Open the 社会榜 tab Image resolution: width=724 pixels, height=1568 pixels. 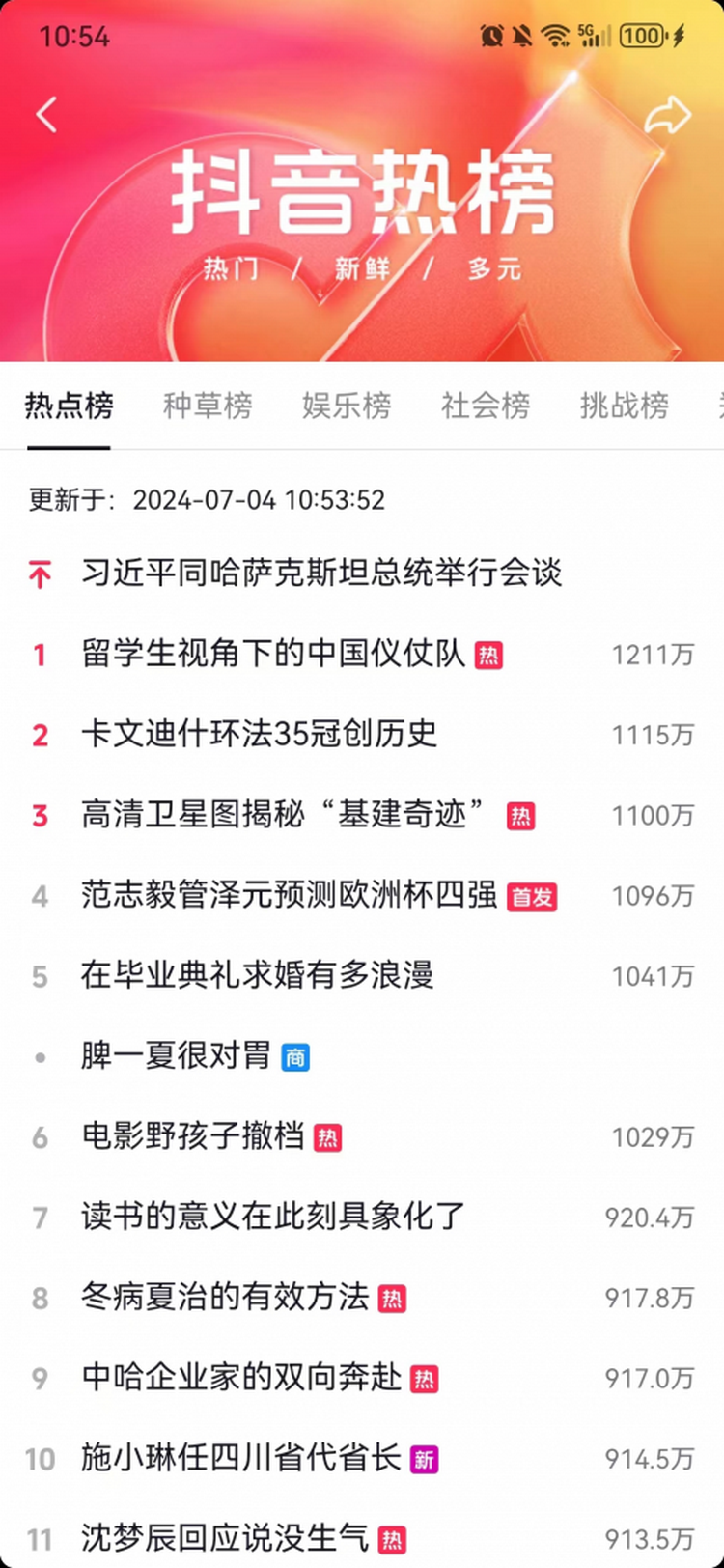pyautogui.click(x=486, y=406)
